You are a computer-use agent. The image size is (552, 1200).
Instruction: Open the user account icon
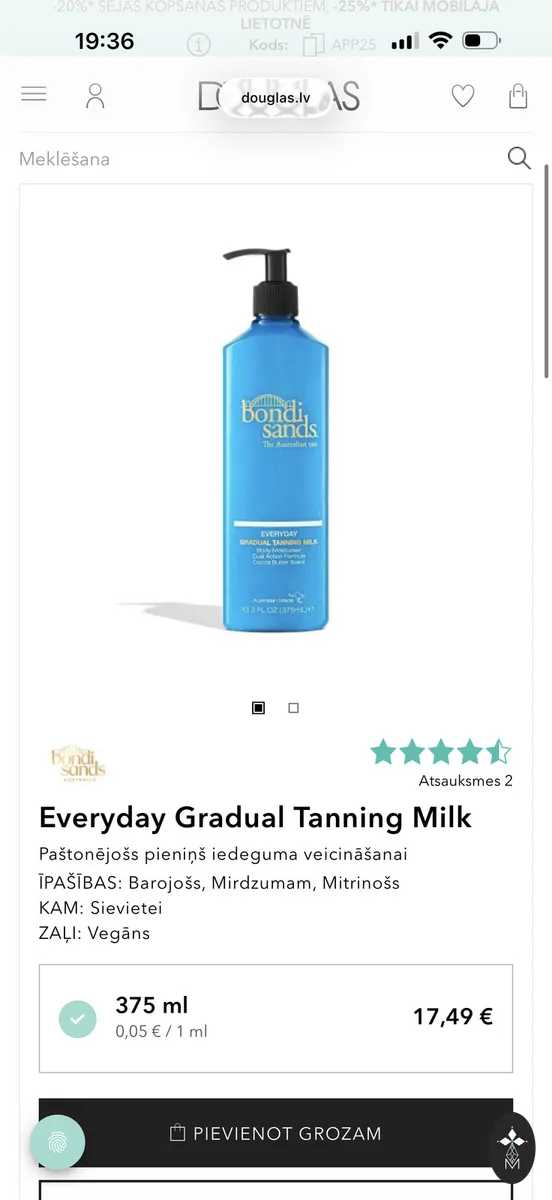pos(95,96)
